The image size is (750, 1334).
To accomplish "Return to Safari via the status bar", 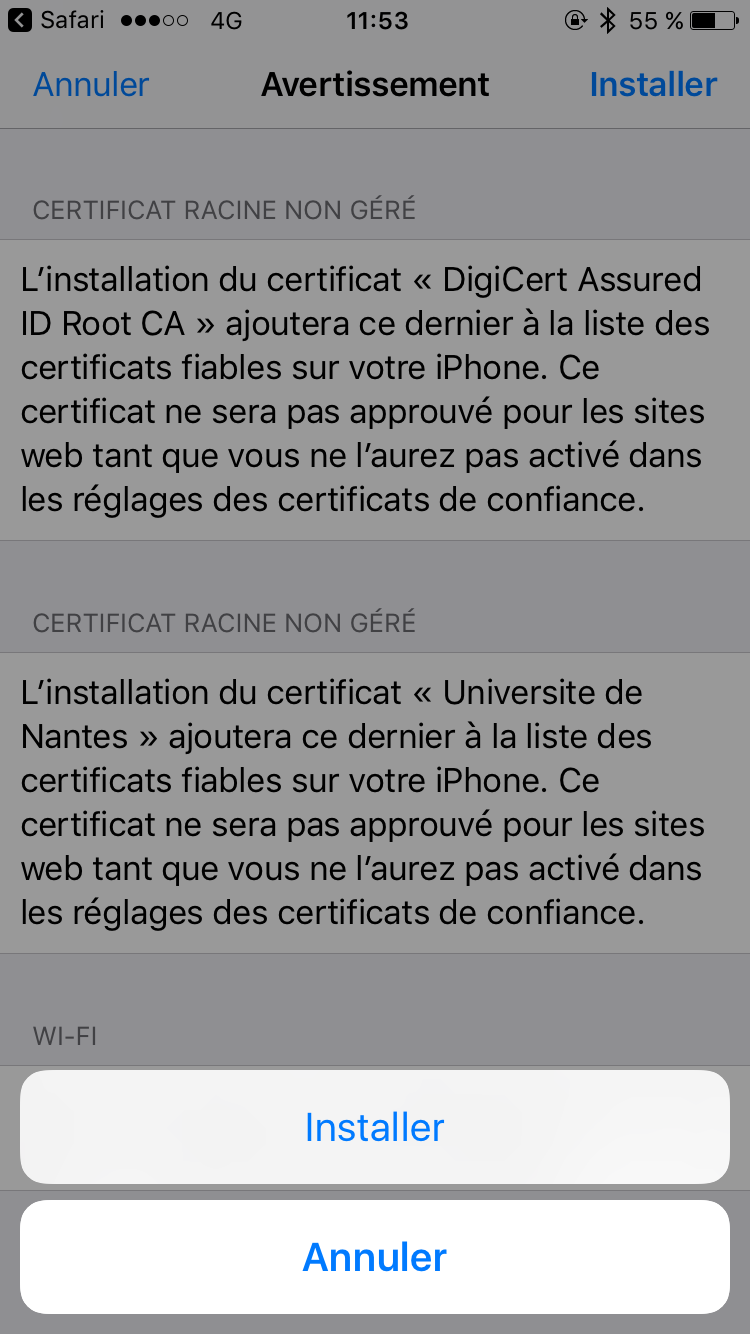I will tap(56, 20).
